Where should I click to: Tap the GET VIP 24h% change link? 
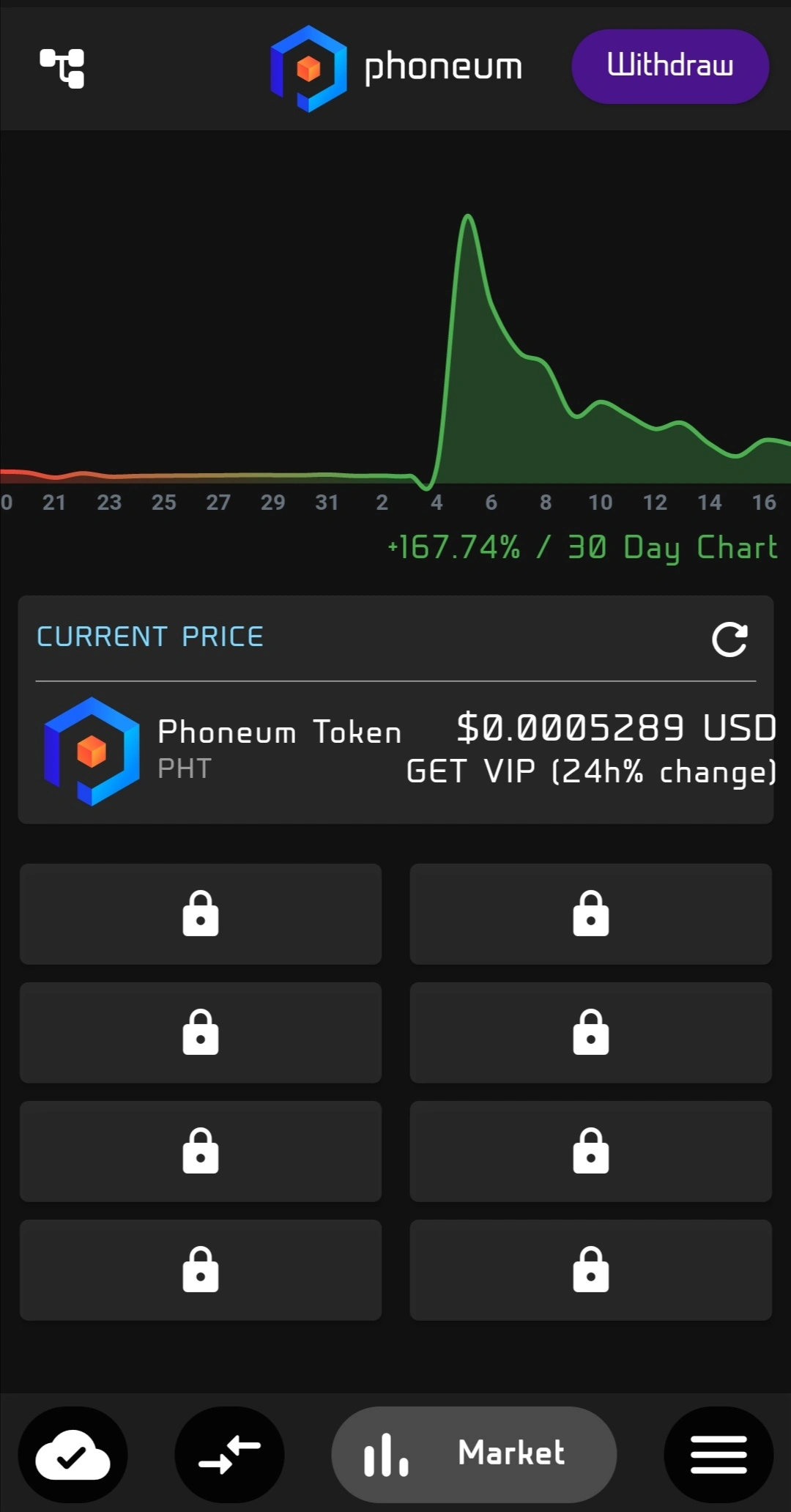point(591,772)
